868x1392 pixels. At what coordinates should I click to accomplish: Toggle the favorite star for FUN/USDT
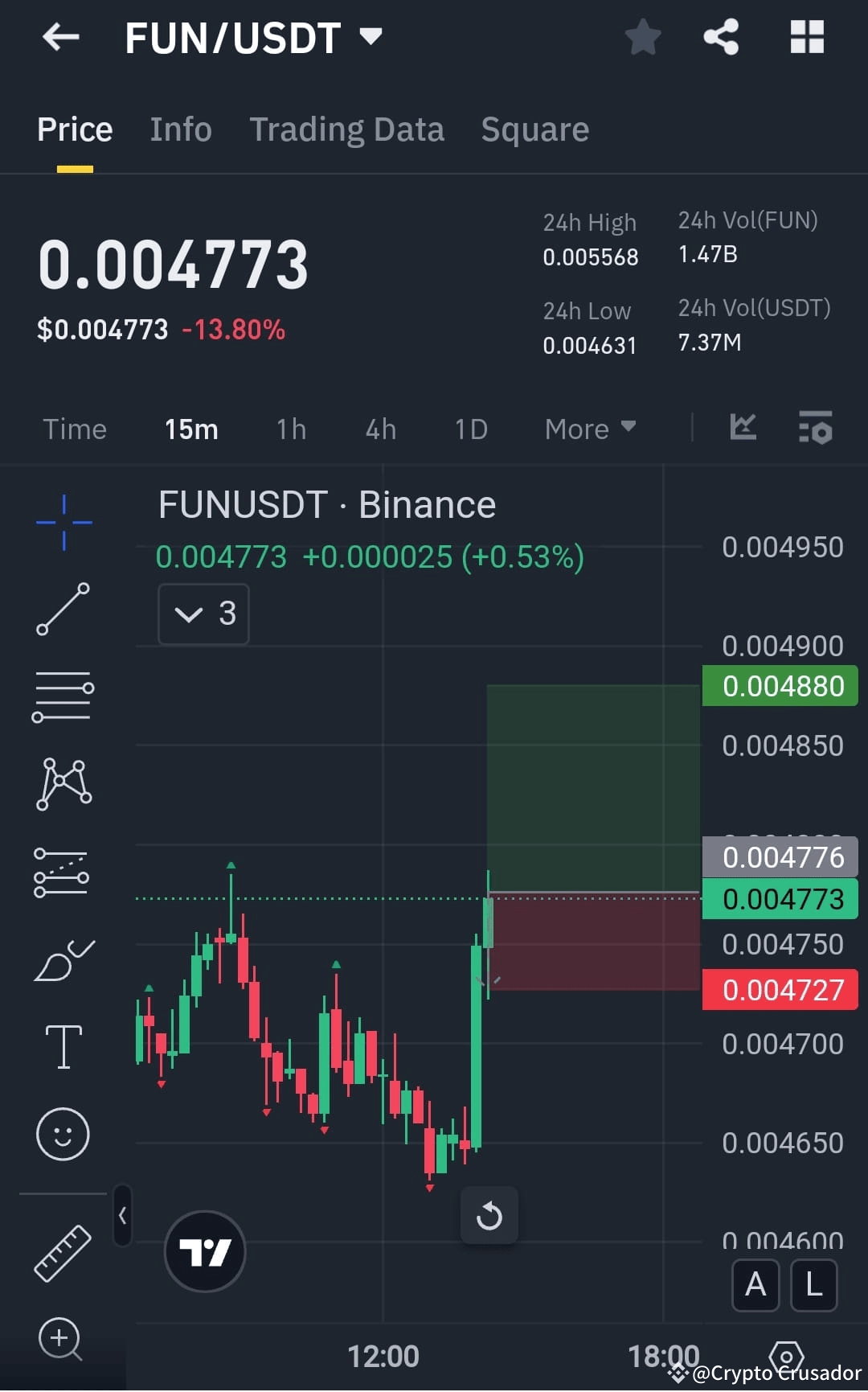642,35
